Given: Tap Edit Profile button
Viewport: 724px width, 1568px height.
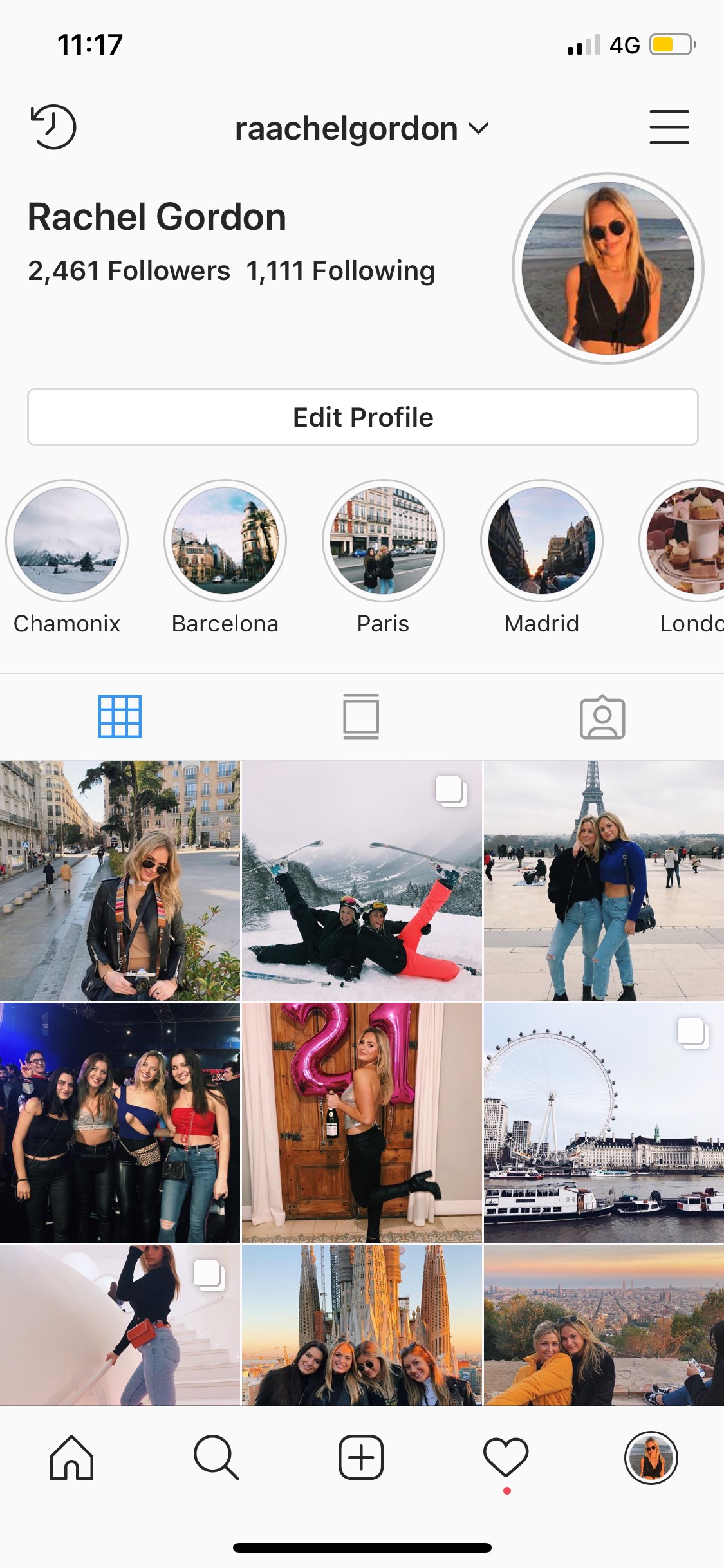Looking at the screenshot, I should [362, 417].
